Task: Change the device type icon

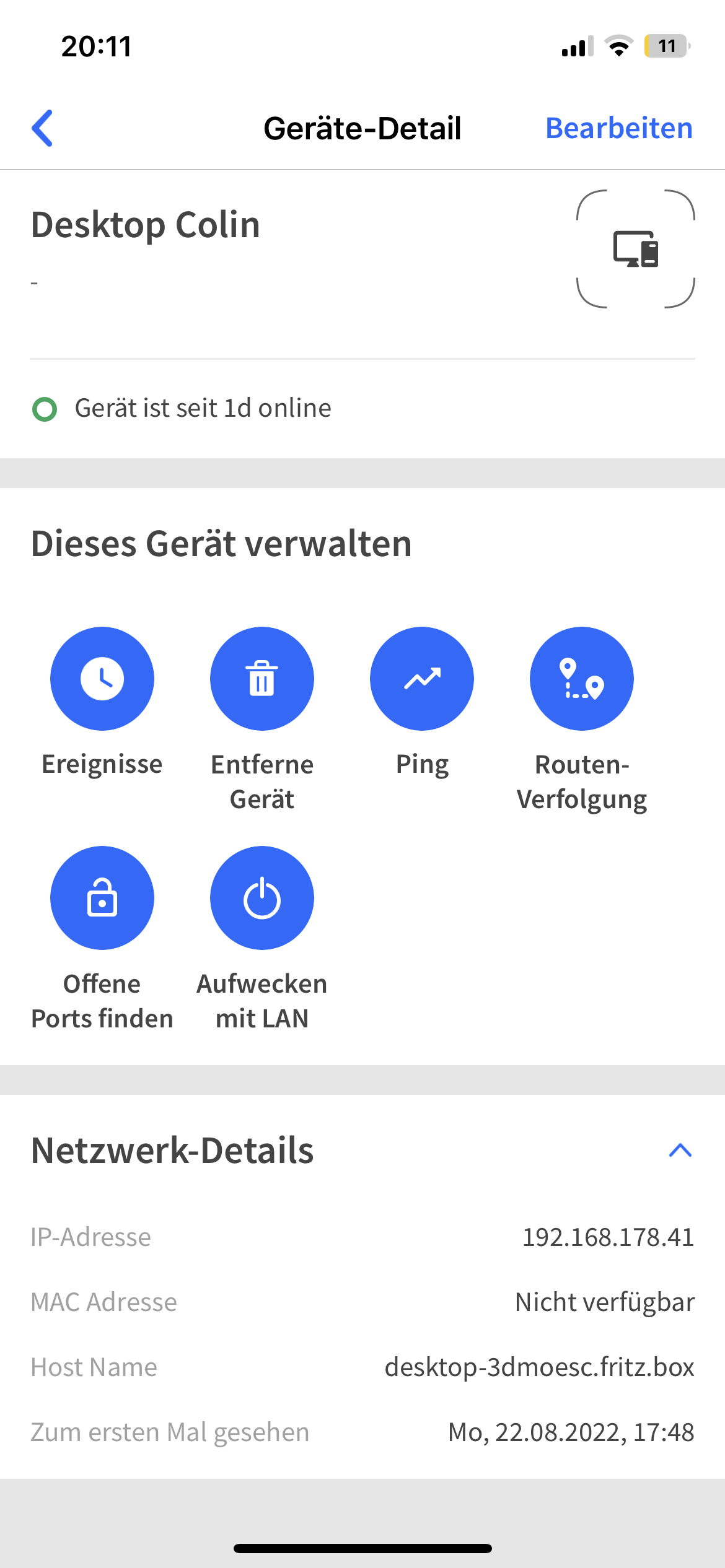Action: [635, 249]
